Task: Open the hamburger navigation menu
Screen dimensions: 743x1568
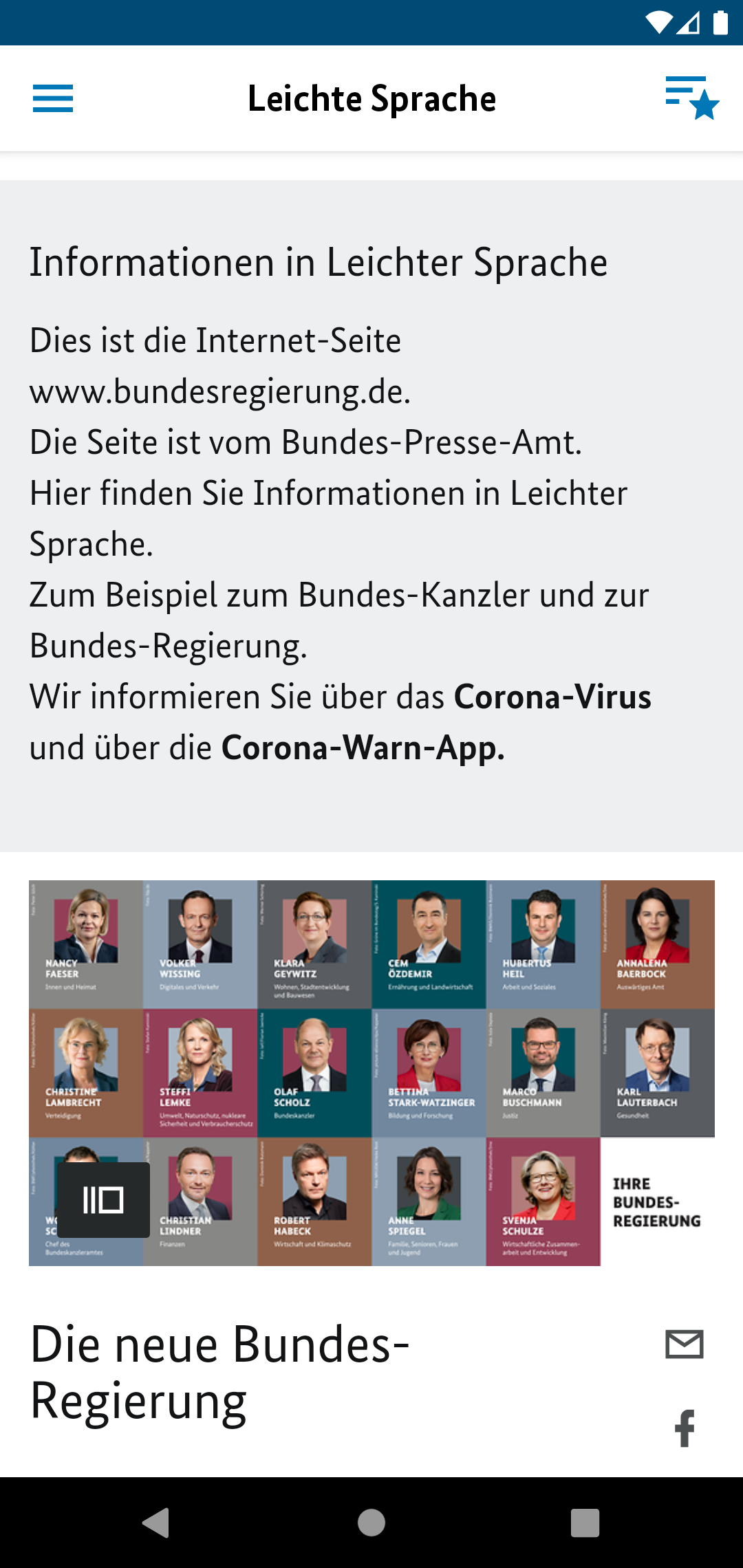Action: [53, 98]
